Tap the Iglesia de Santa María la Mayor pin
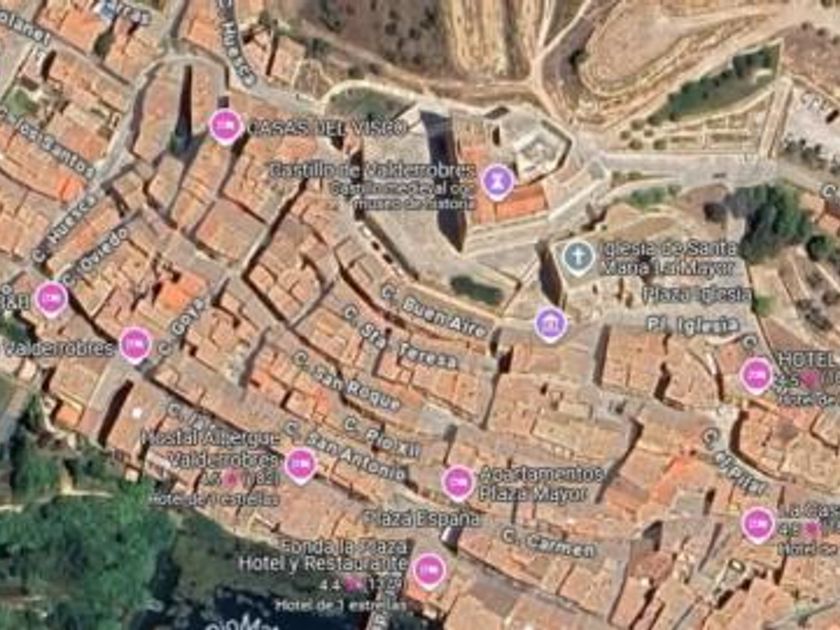Viewport: 840px width, 630px height. point(577,257)
